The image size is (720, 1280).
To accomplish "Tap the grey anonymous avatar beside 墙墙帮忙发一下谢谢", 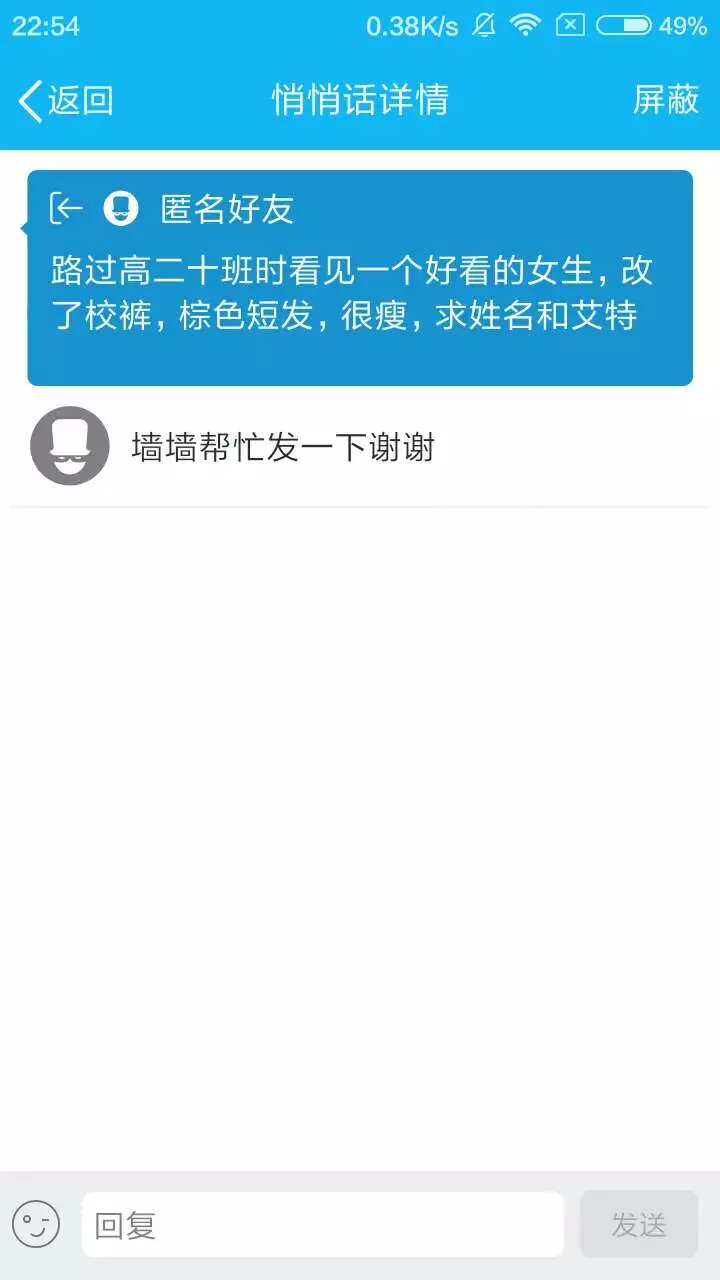I will [x=69, y=446].
